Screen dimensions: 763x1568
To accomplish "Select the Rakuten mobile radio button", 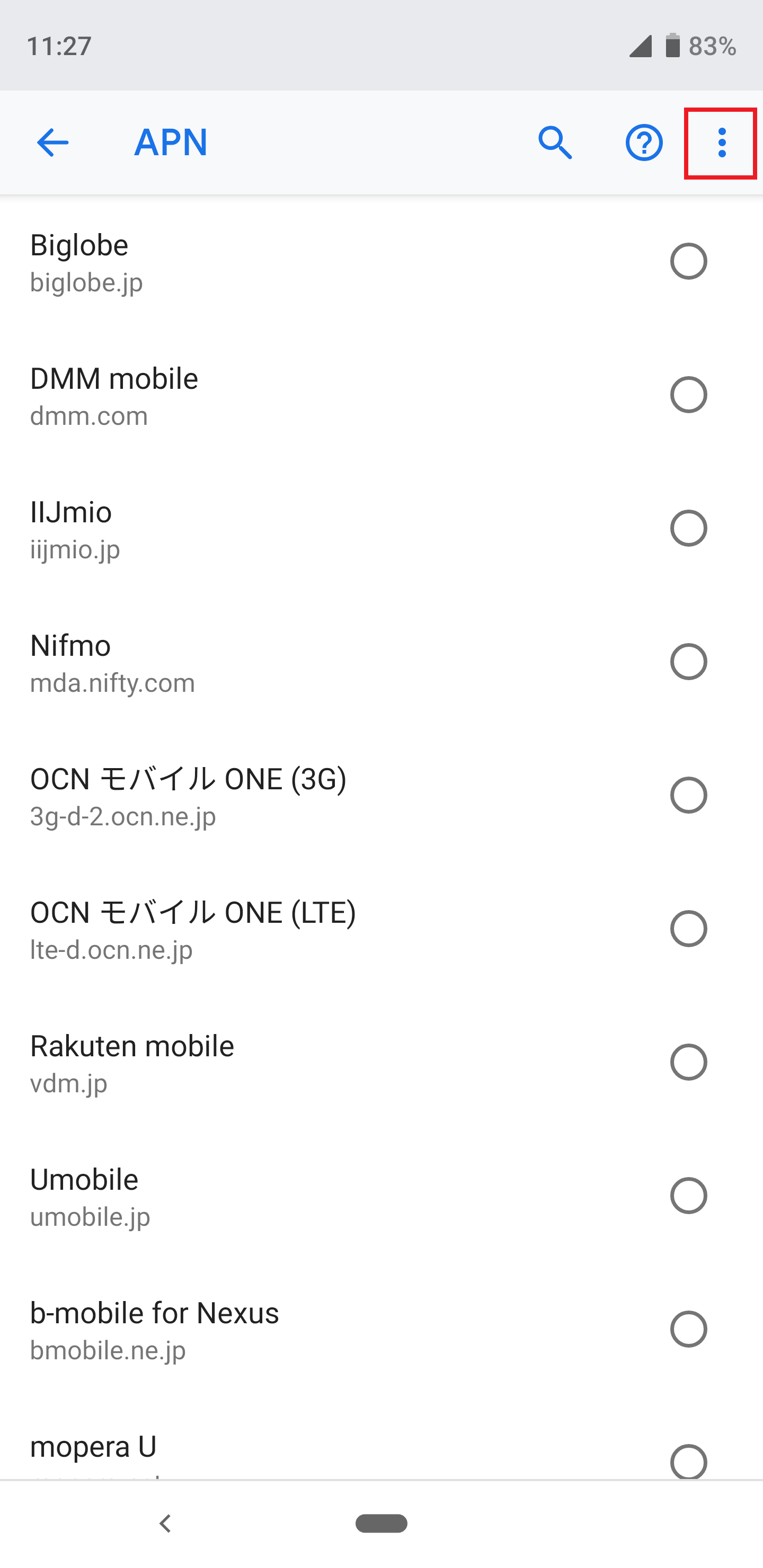I will point(688,1062).
